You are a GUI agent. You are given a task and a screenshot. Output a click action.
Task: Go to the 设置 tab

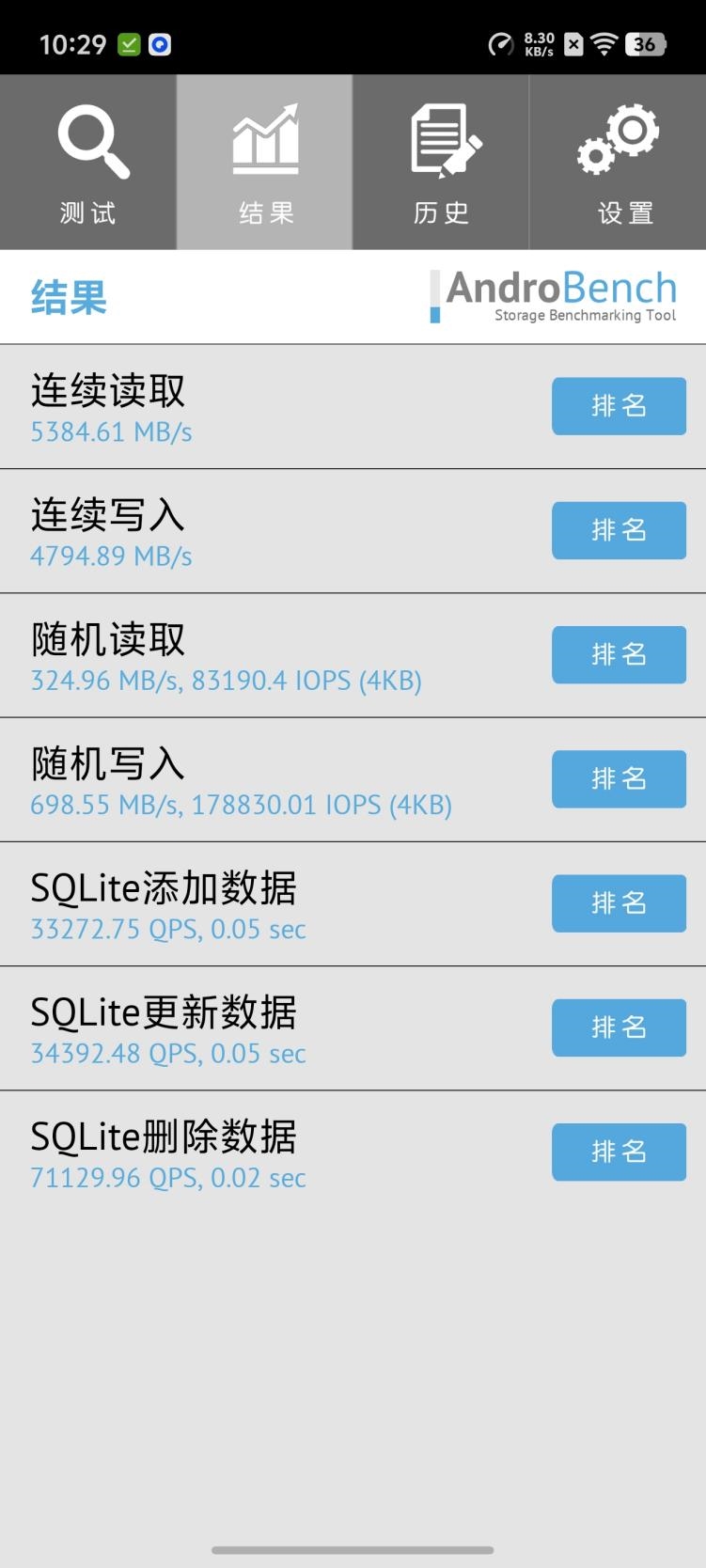[x=618, y=163]
